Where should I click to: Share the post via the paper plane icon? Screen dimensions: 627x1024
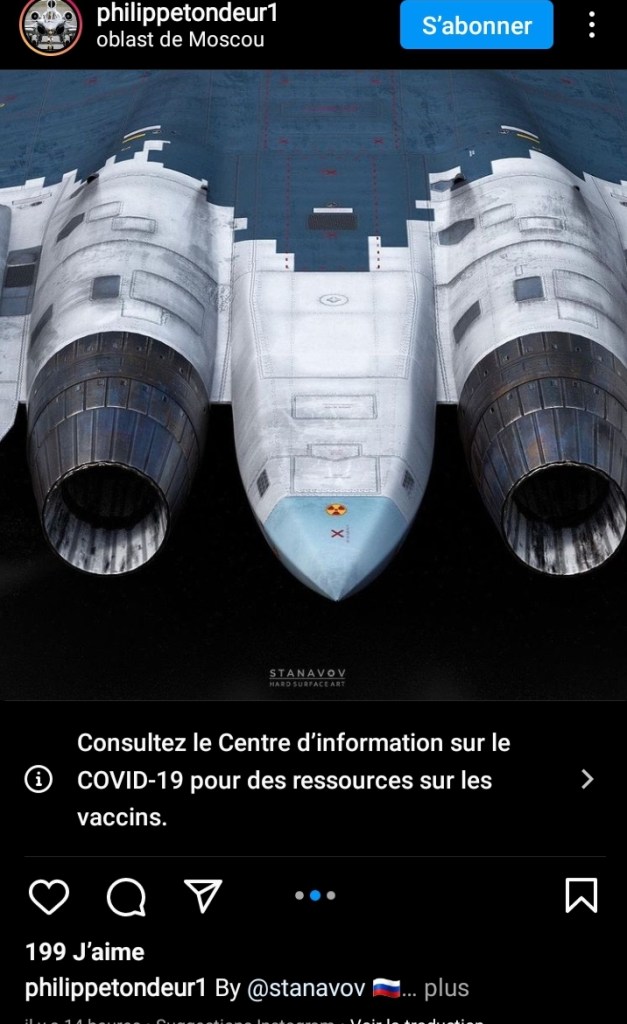point(203,896)
